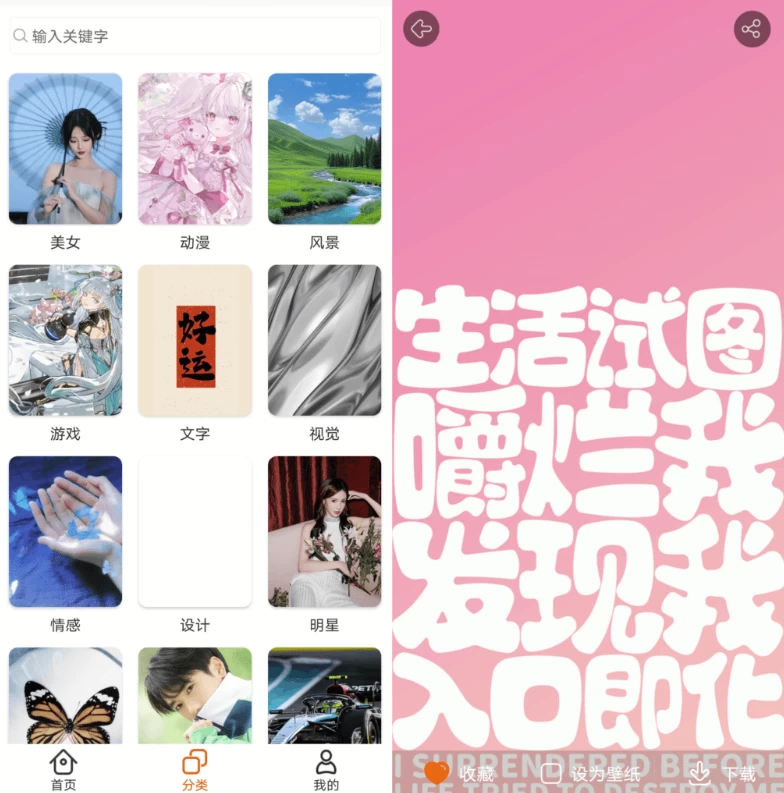Select the 分类 tab

195,770
